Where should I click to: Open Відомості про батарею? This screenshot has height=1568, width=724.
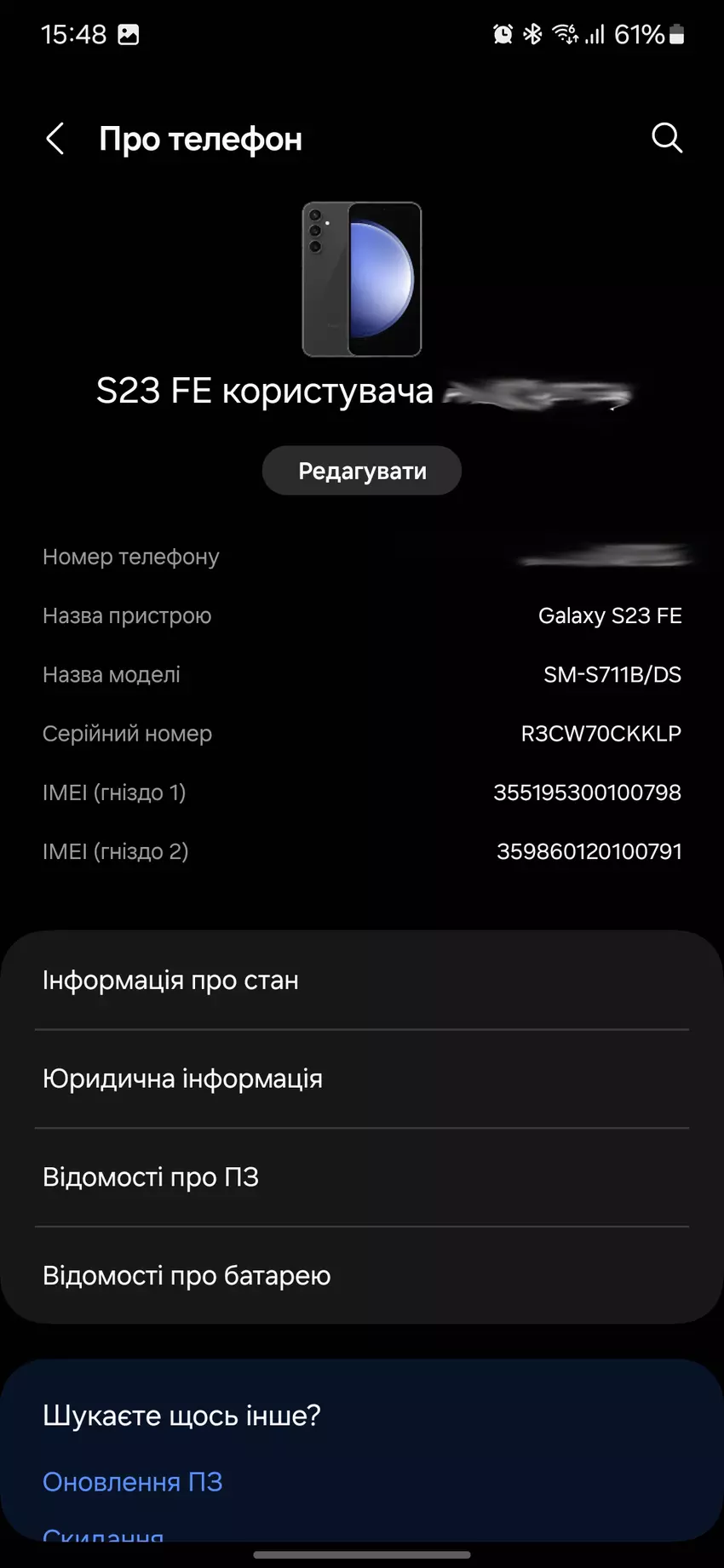point(361,1275)
